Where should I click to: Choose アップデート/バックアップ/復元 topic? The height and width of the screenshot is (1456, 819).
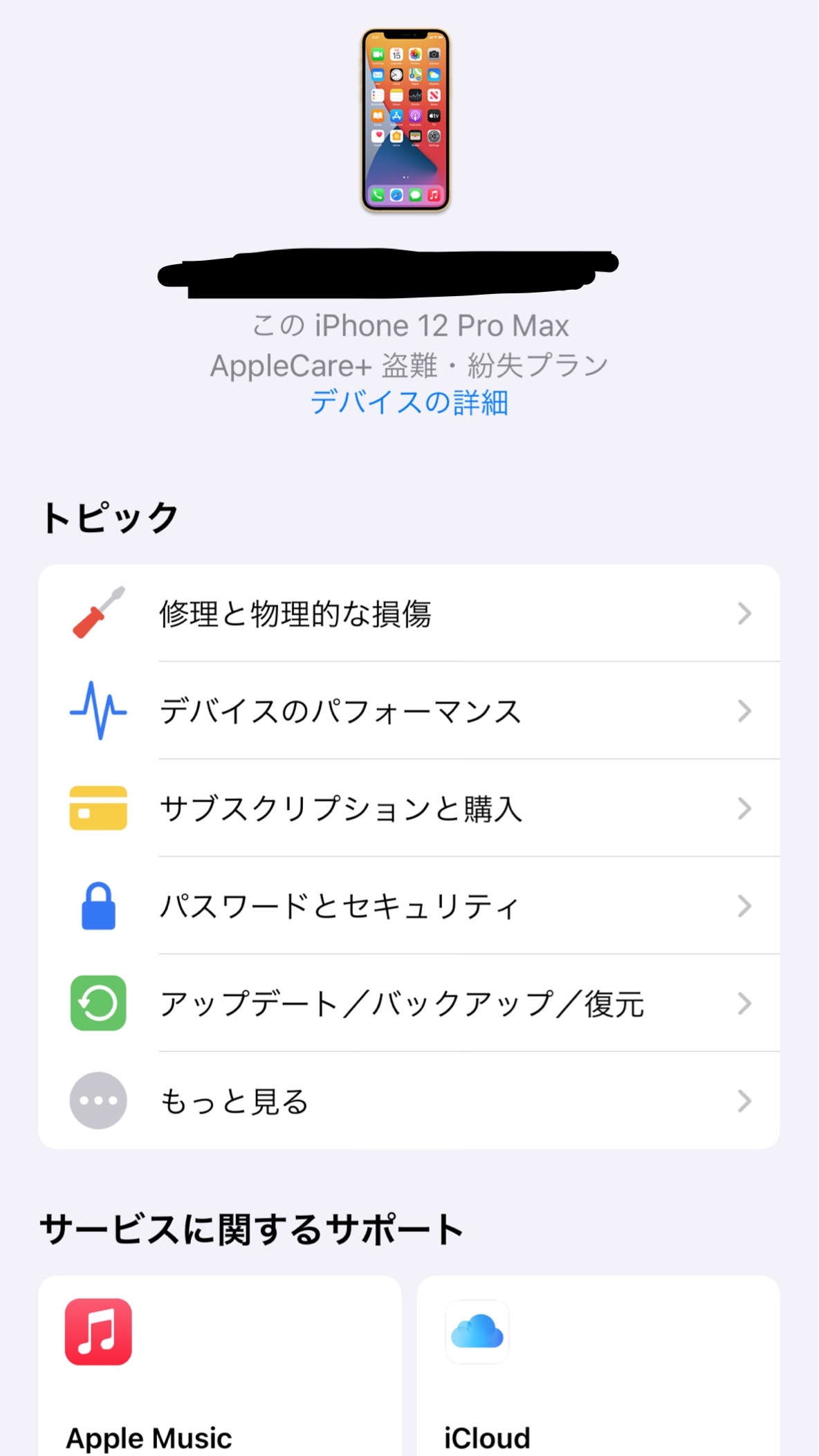(x=409, y=1004)
